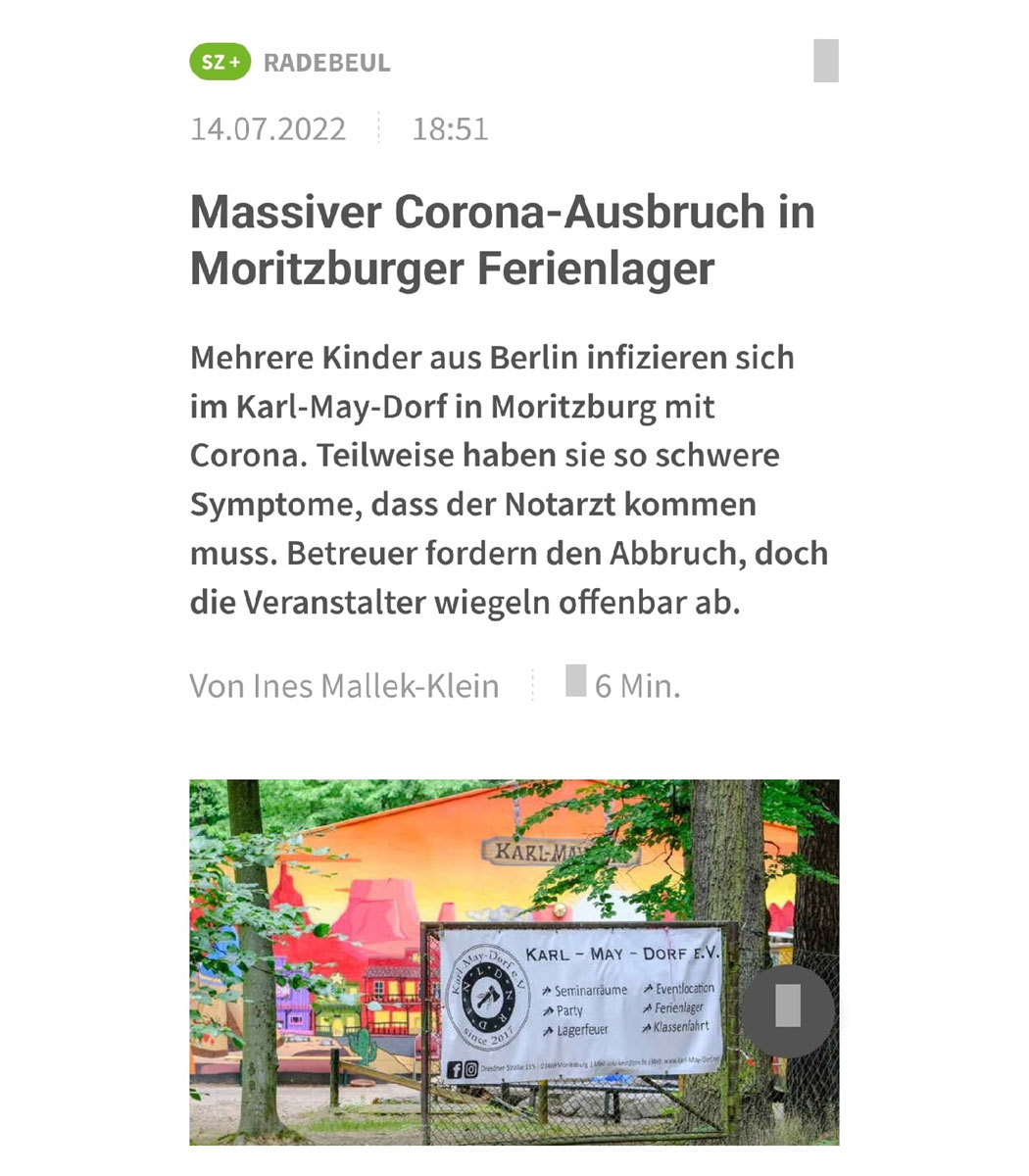This screenshot has height=1176, width=1029.
Task: Open the RADEBEUL section link
Action: tap(326, 63)
